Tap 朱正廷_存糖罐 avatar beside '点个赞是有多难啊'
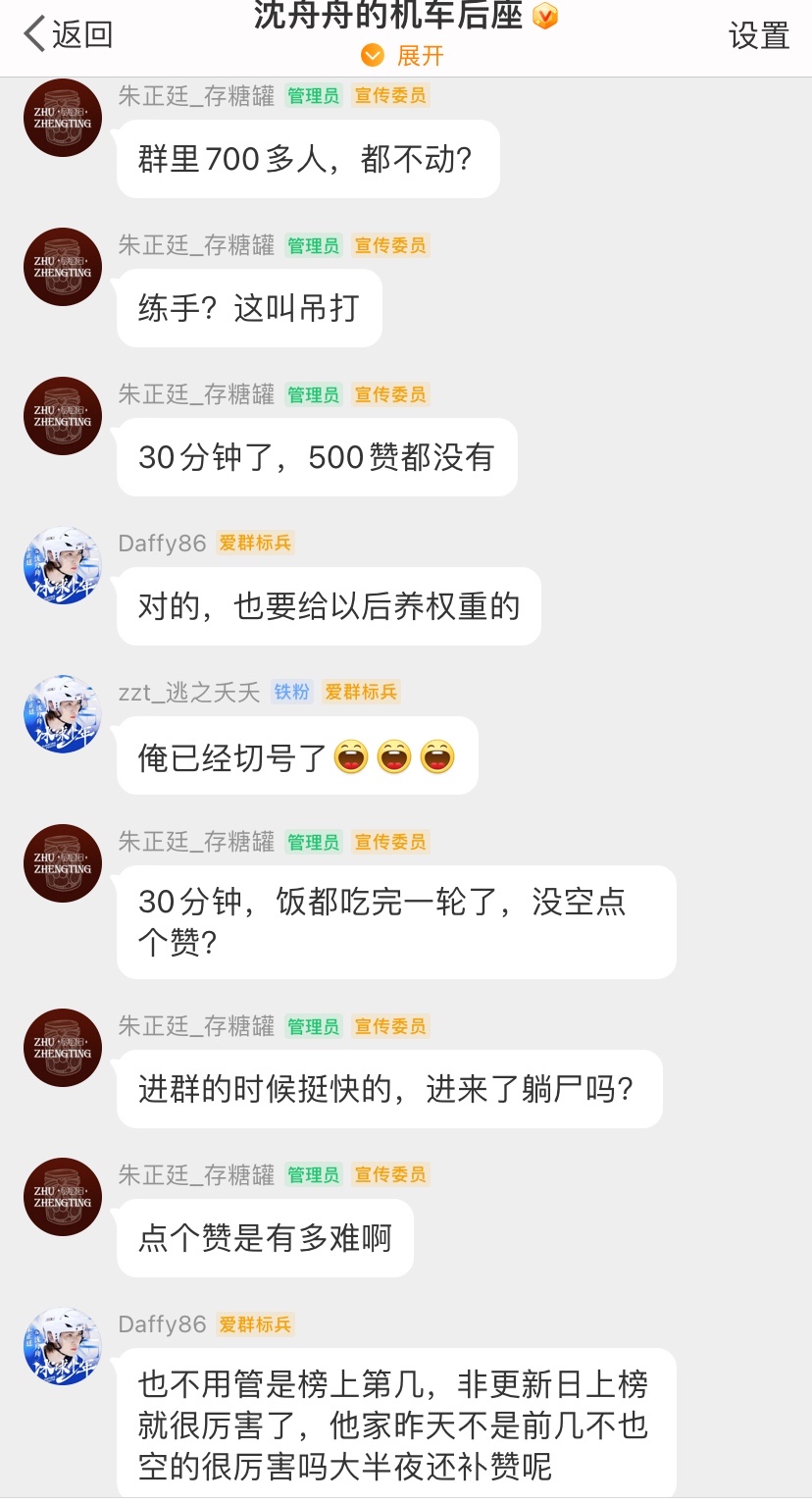 coord(63,1197)
